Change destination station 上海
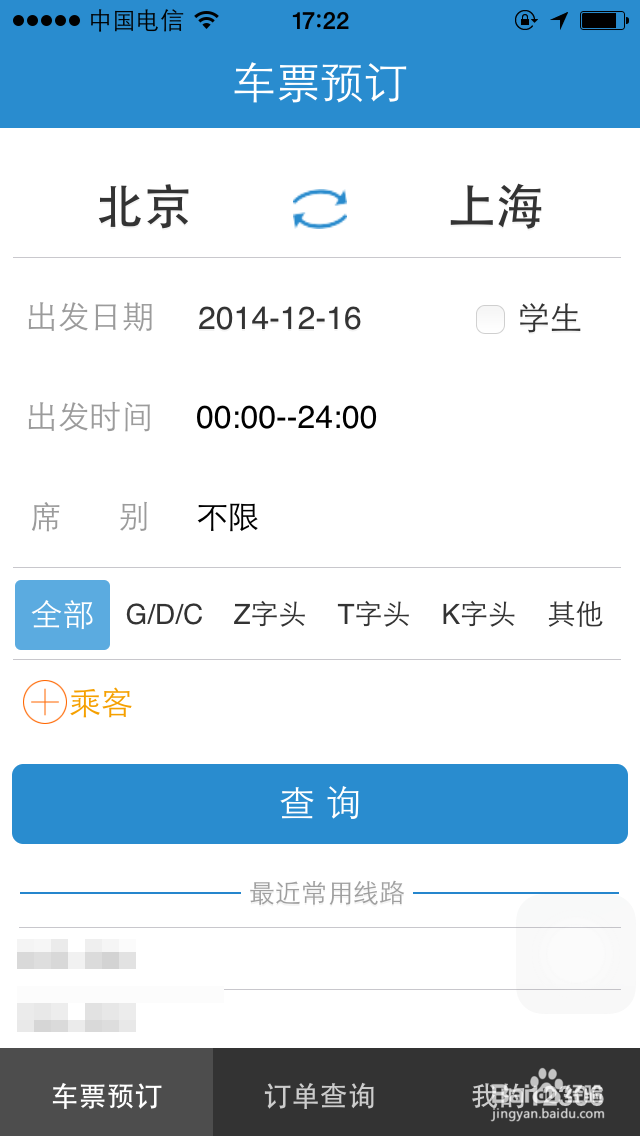The height and width of the screenshot is (1136, 640). [x=496, y=208]
